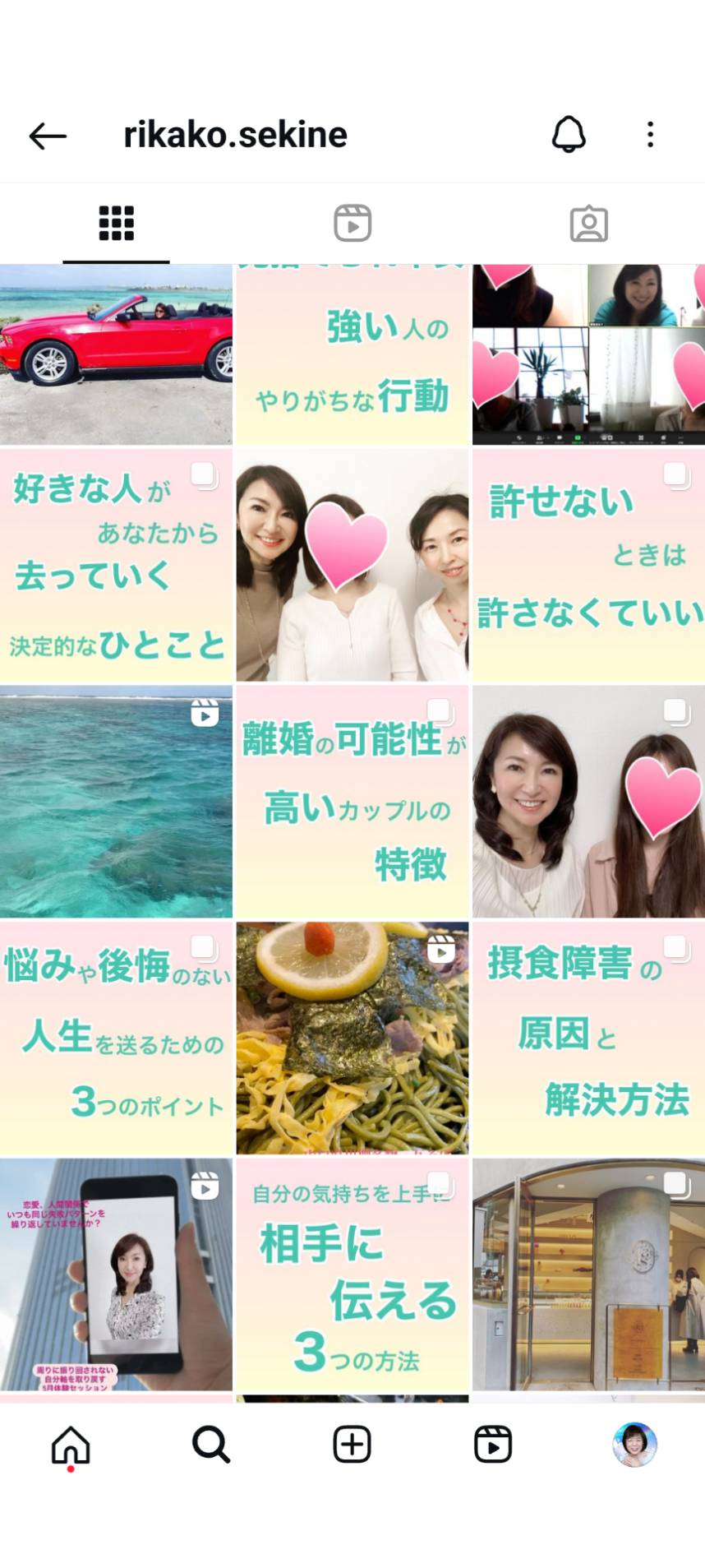Create a new post with plus button
Image resolution: width=705 pixels, height=1568 pixels.
352,1445
